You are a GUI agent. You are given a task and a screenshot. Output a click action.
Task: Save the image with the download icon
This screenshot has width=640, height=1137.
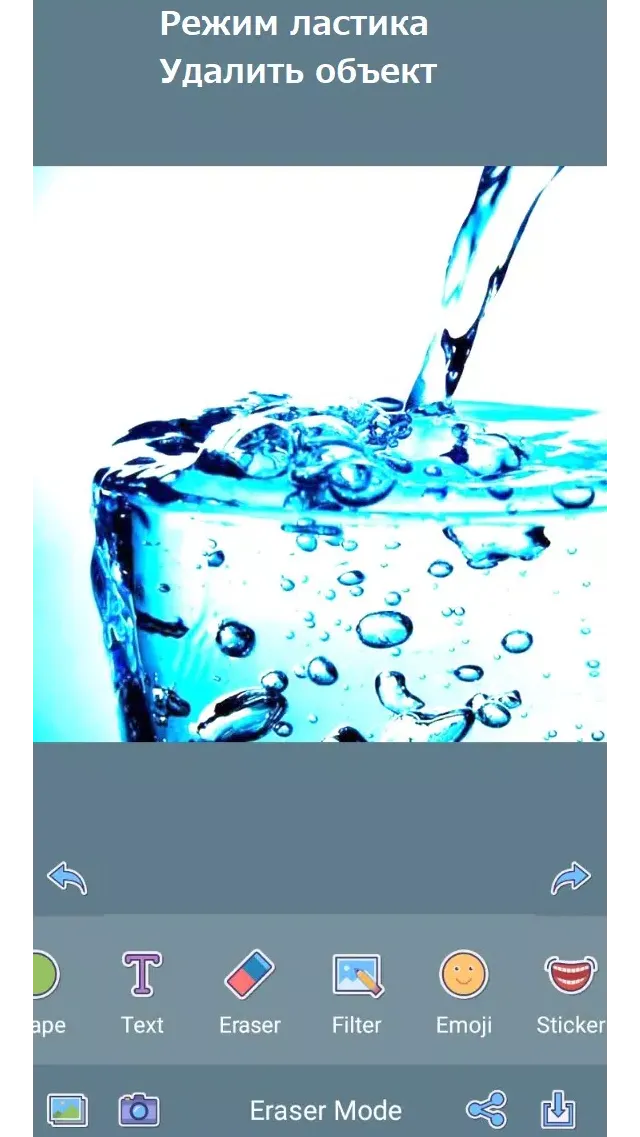[x=558, y=1110]
